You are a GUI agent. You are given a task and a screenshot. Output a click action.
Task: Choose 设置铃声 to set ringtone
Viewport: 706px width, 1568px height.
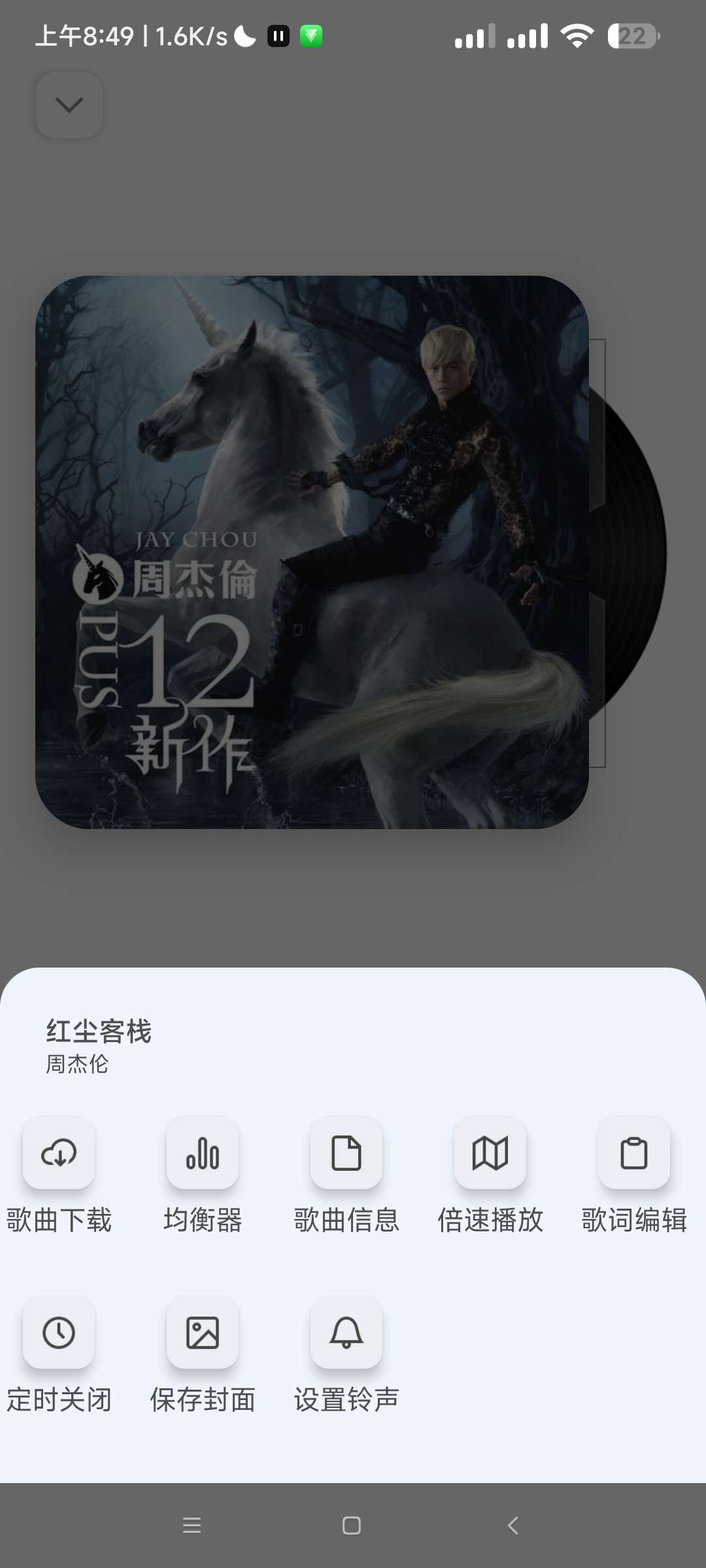(x=346, y=1333)
